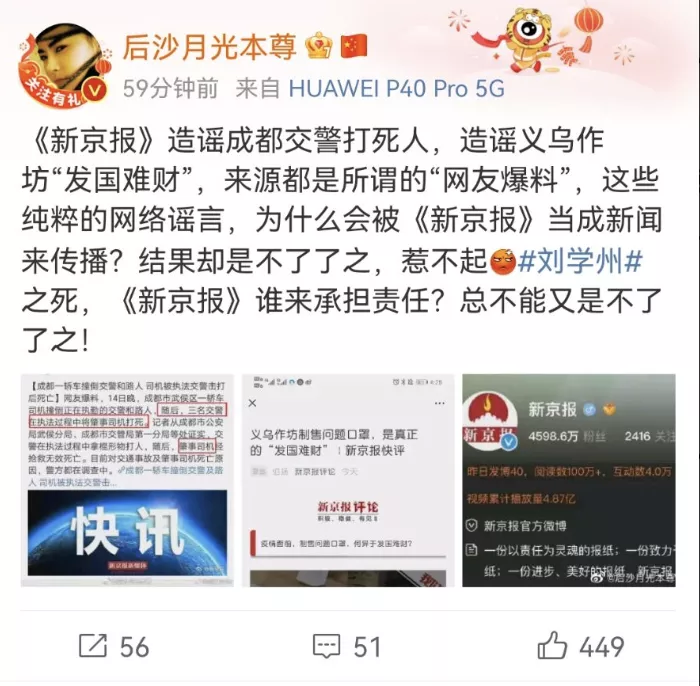
Task: Like this post with 449 likes
Action: (x=580, y=646)
